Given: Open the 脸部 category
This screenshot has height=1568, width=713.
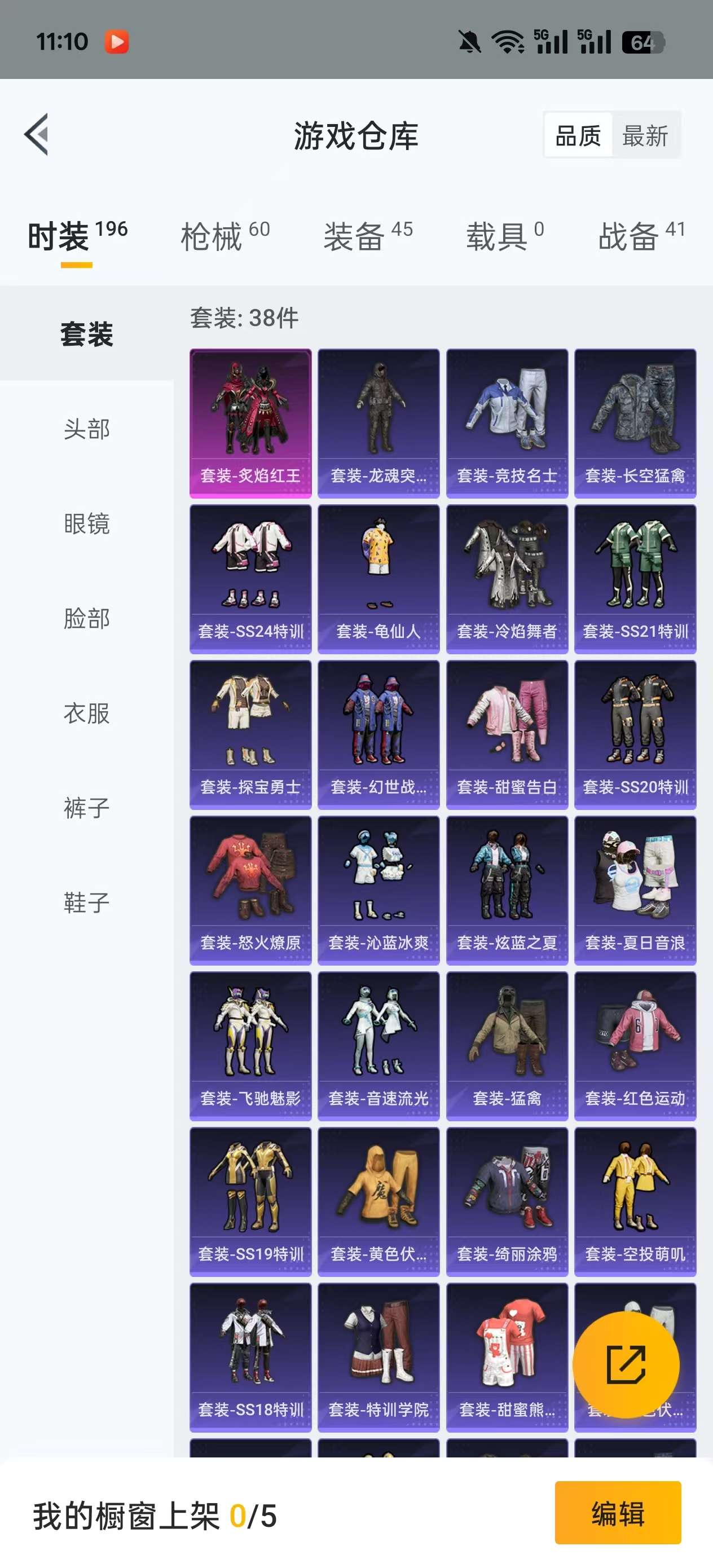Looking at the screenshot, I should pyautogui.click(x=86, y=618).
